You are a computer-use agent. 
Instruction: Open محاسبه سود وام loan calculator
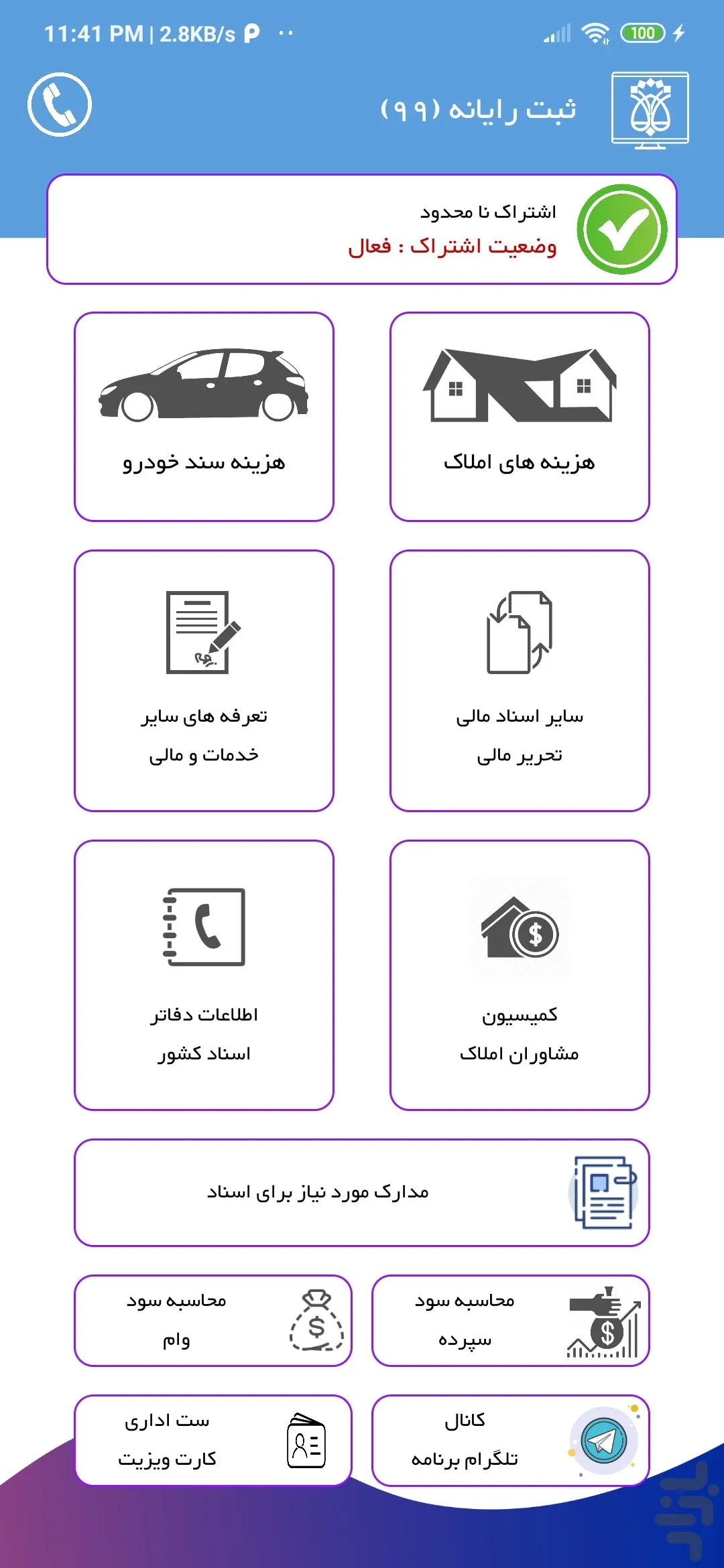213,1320
